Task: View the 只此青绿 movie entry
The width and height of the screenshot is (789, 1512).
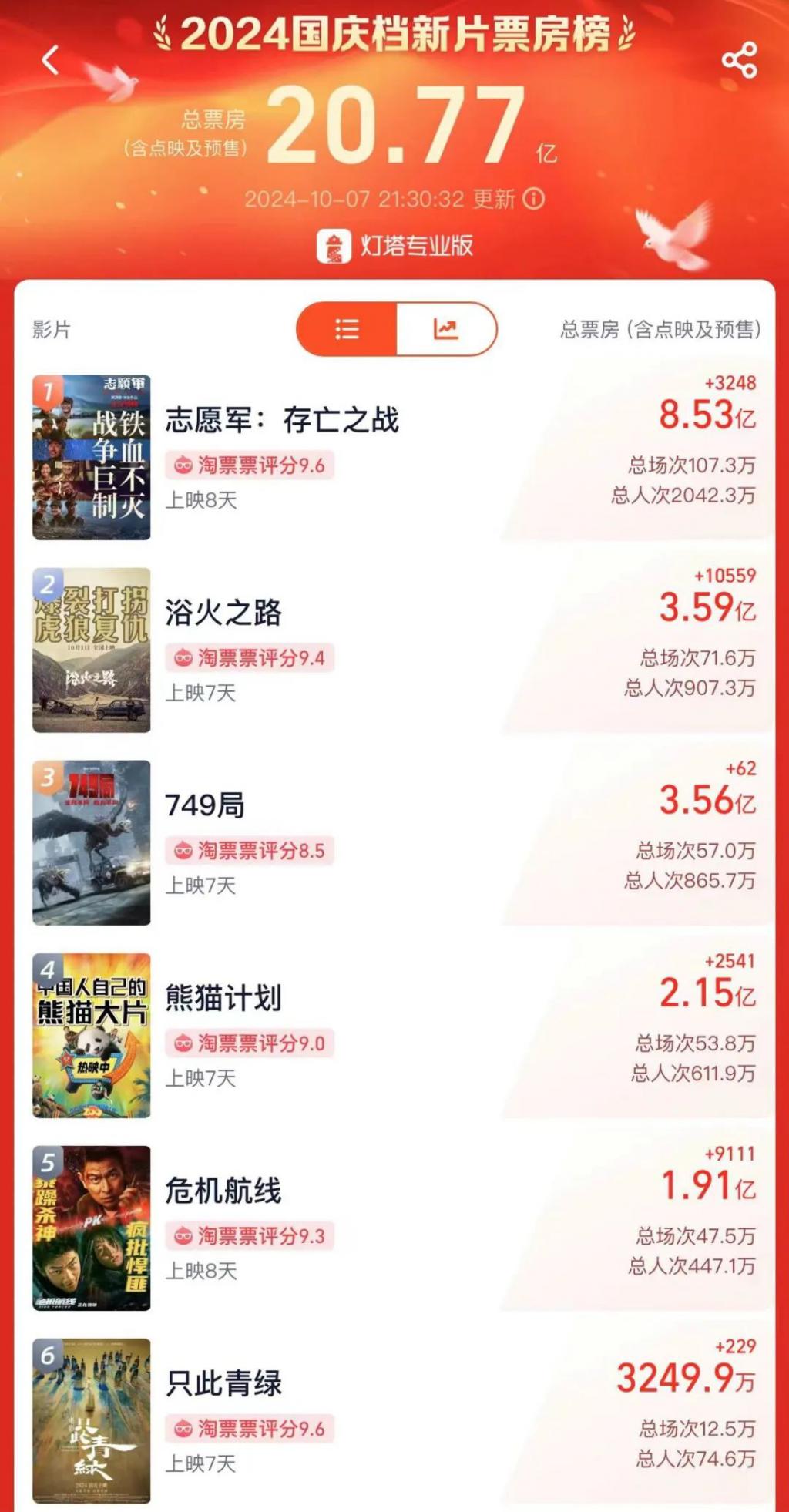Action: pos(394,1420)
